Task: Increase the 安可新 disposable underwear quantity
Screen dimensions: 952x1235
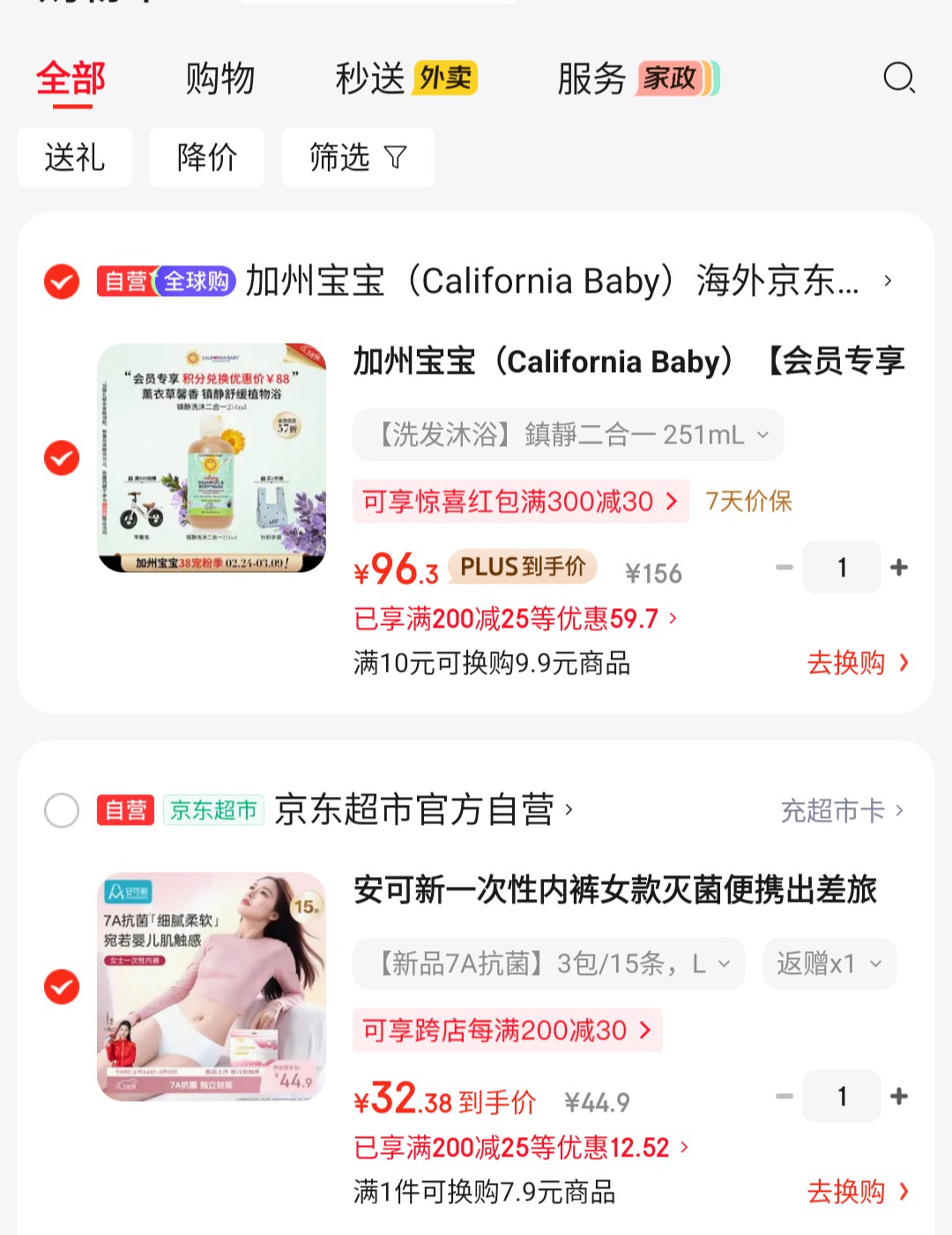Action: click(899, 1097)
